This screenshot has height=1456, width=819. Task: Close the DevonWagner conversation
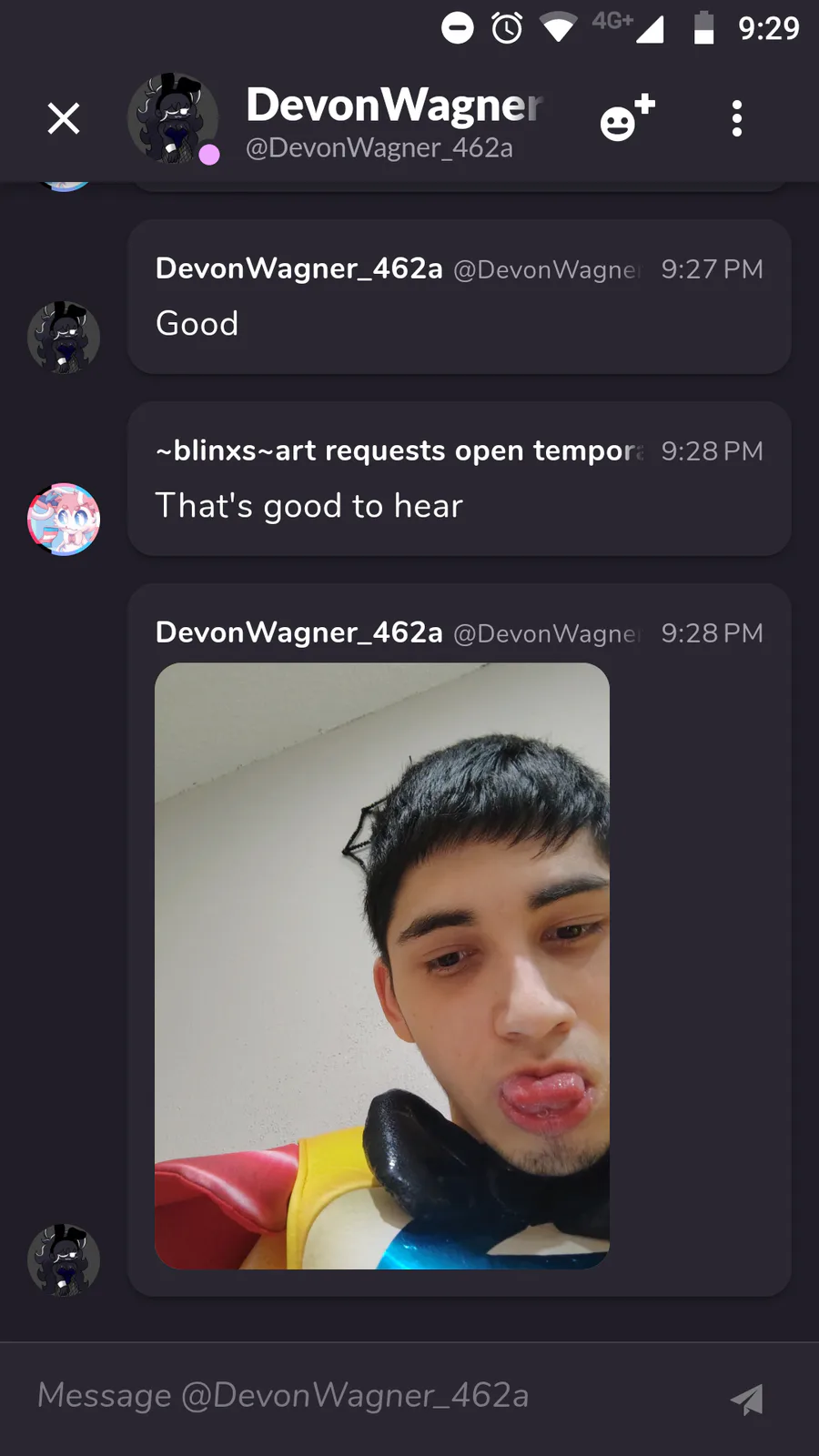point(64,118)
